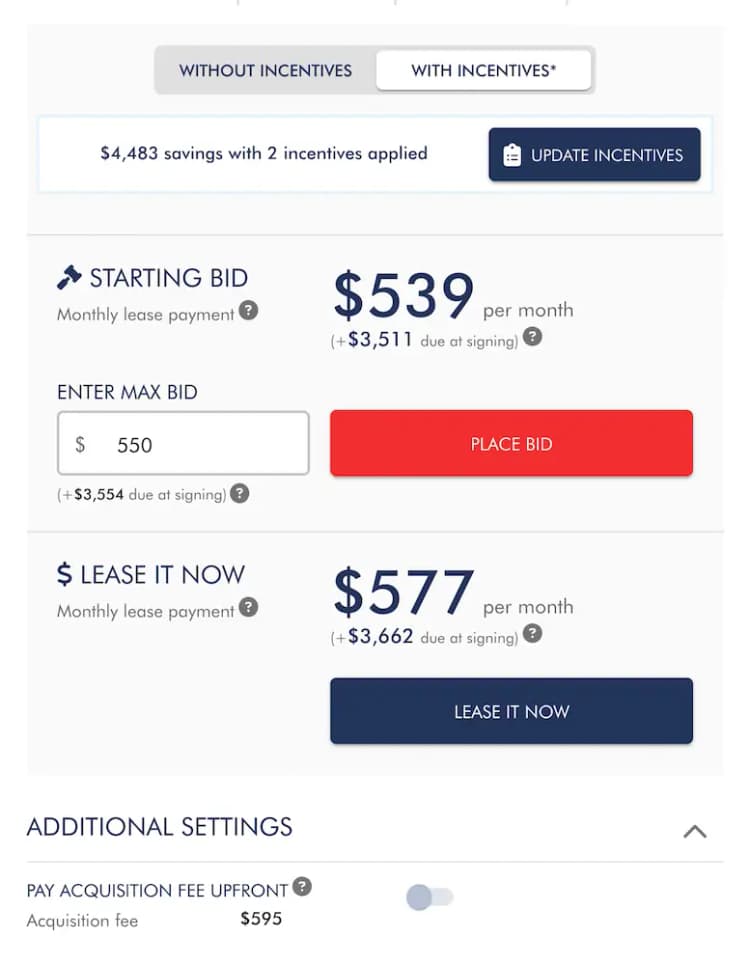Image resolution: width=750 pixels, height=965 pixels.
Task: Show info about $3,662 due at signing
Action: [x=533, y=633]
